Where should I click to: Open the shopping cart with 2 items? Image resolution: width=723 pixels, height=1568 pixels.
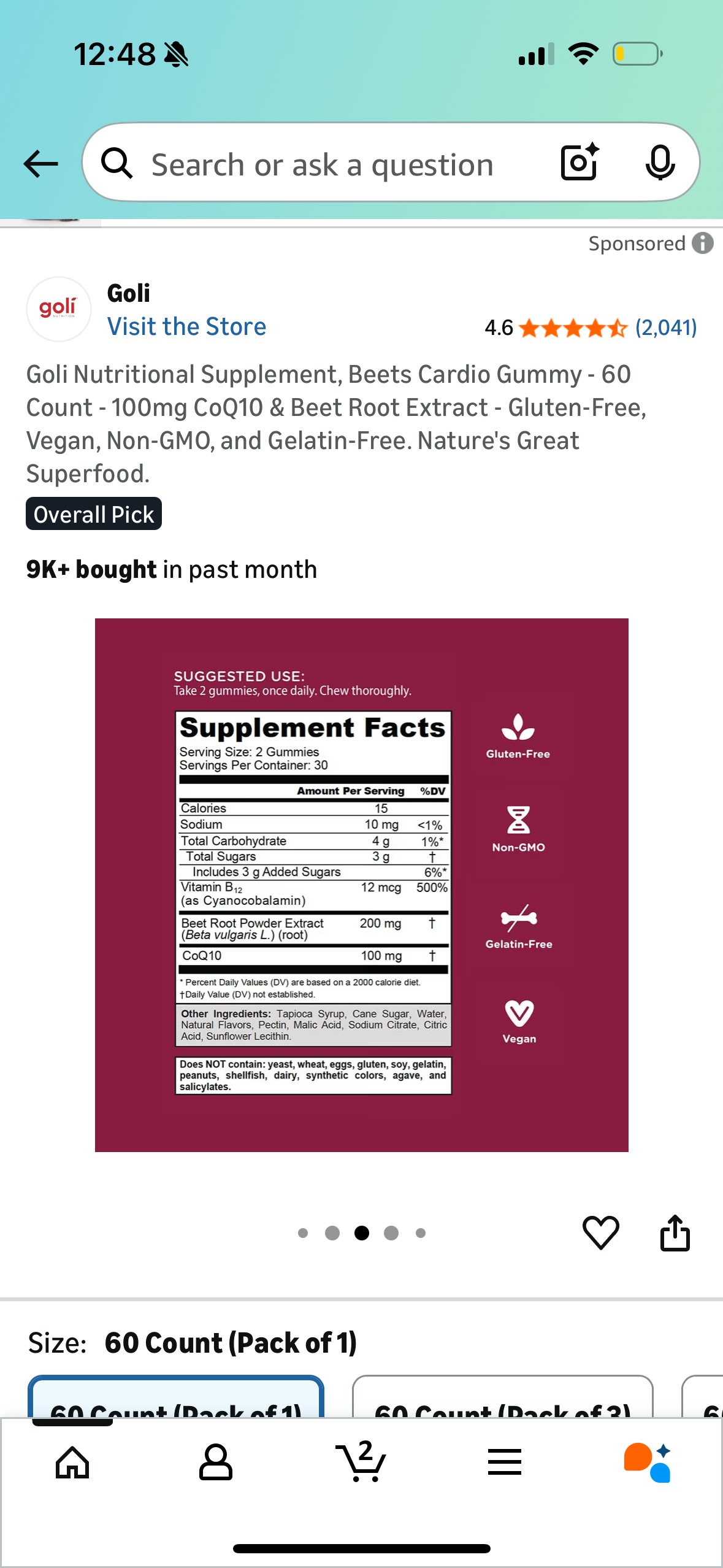coord(361,1462)
